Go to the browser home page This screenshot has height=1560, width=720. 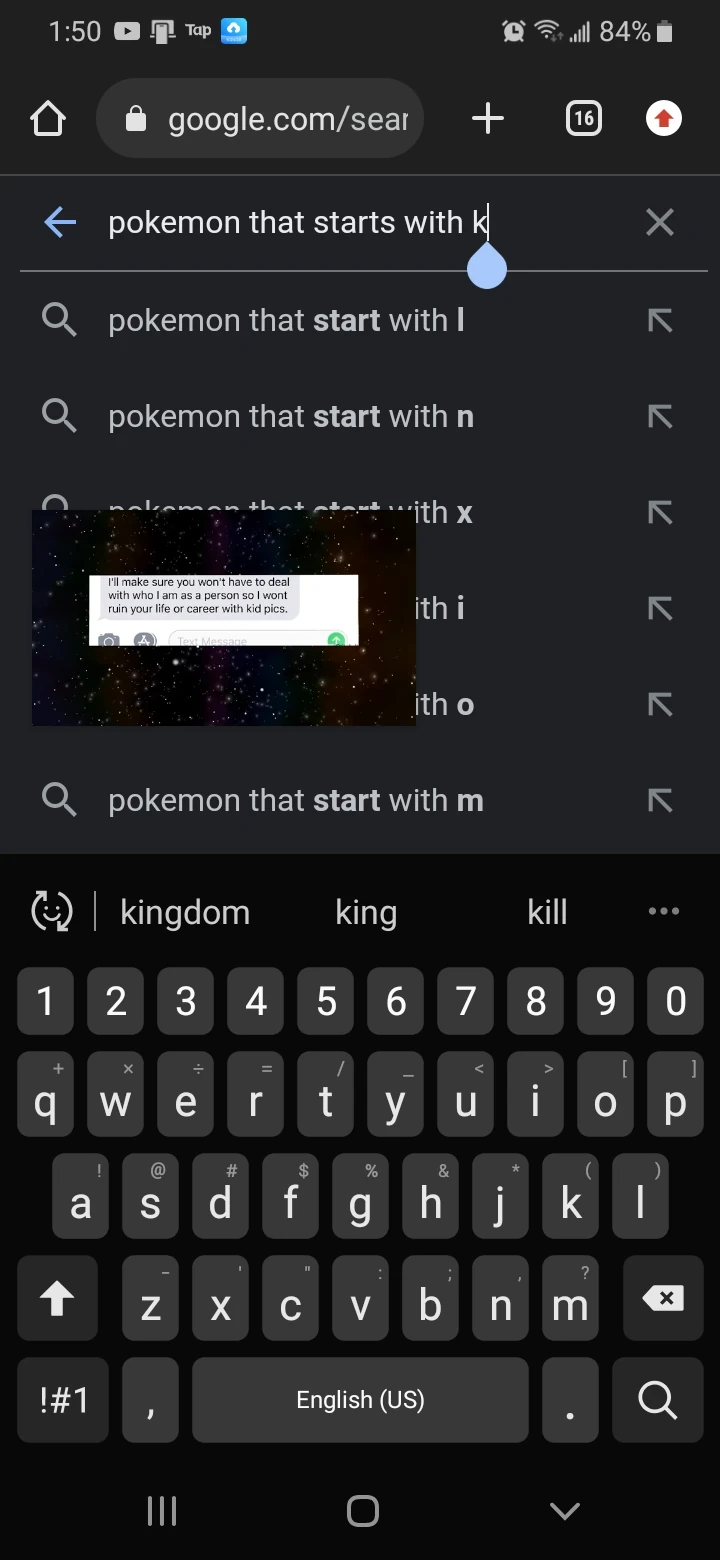[48, 120]
